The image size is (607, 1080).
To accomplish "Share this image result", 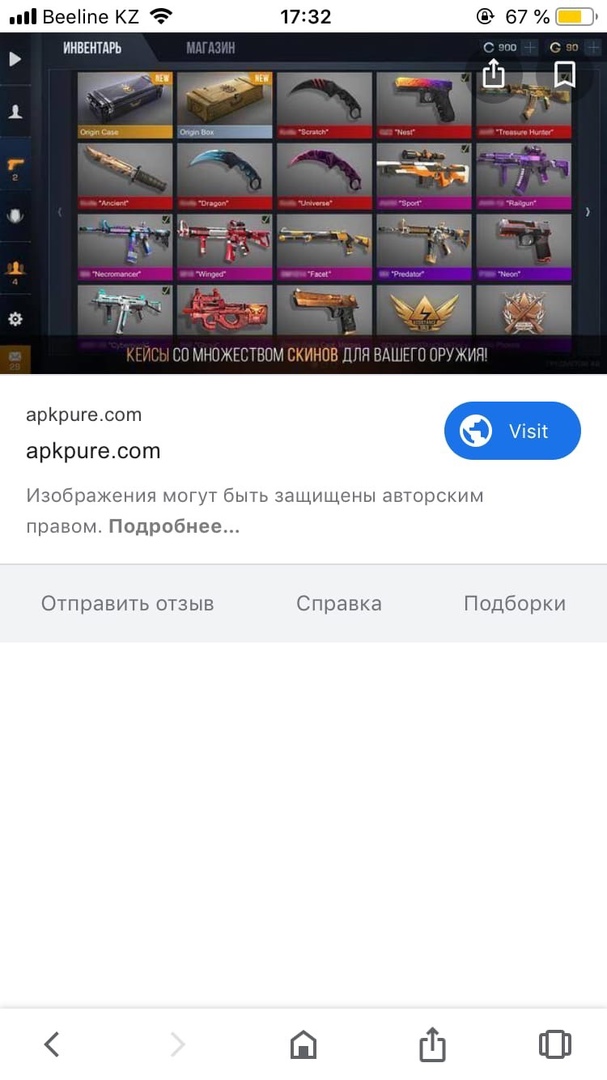I will pos(494,72).
